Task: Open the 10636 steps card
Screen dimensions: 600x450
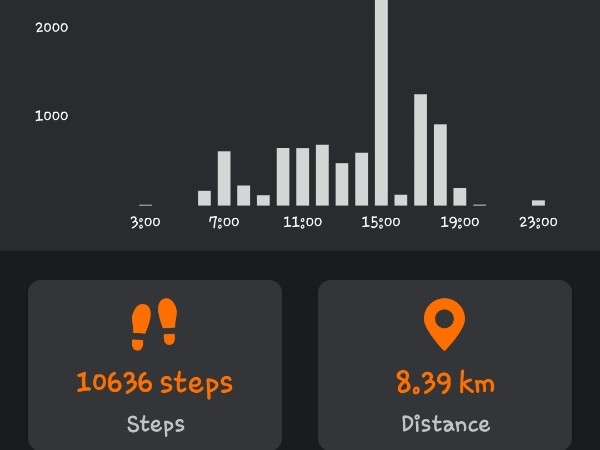Action: click(x=155, y=365)
